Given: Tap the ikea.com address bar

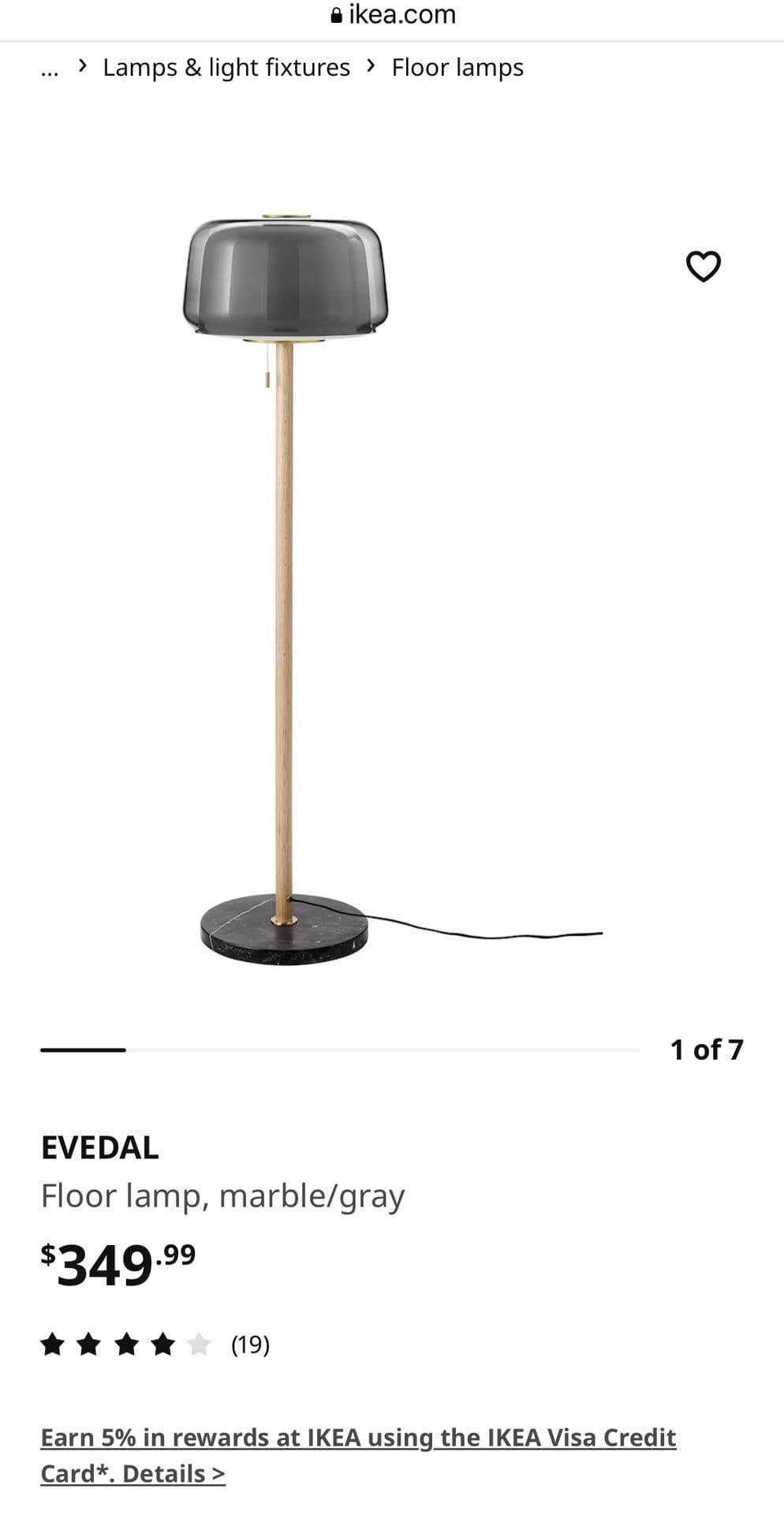Looking at the screenshot, I should pos(393,15).
